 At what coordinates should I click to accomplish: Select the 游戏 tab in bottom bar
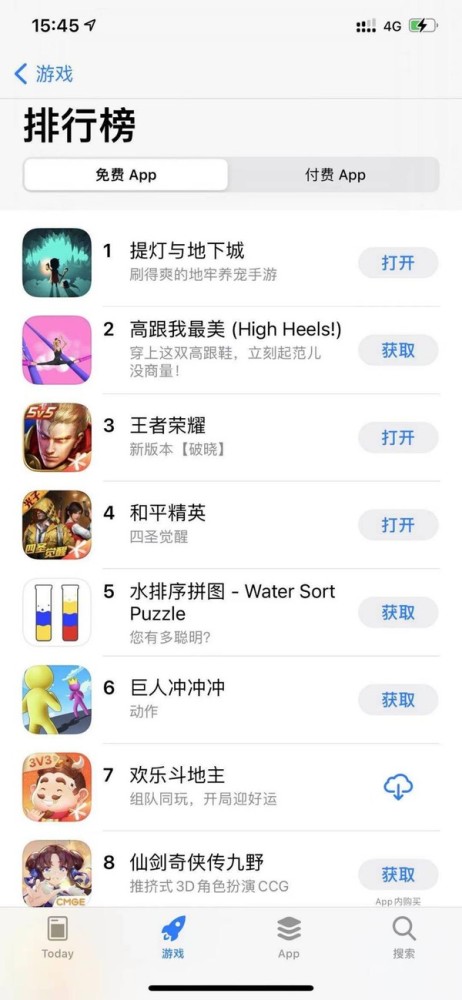[173, 938]
